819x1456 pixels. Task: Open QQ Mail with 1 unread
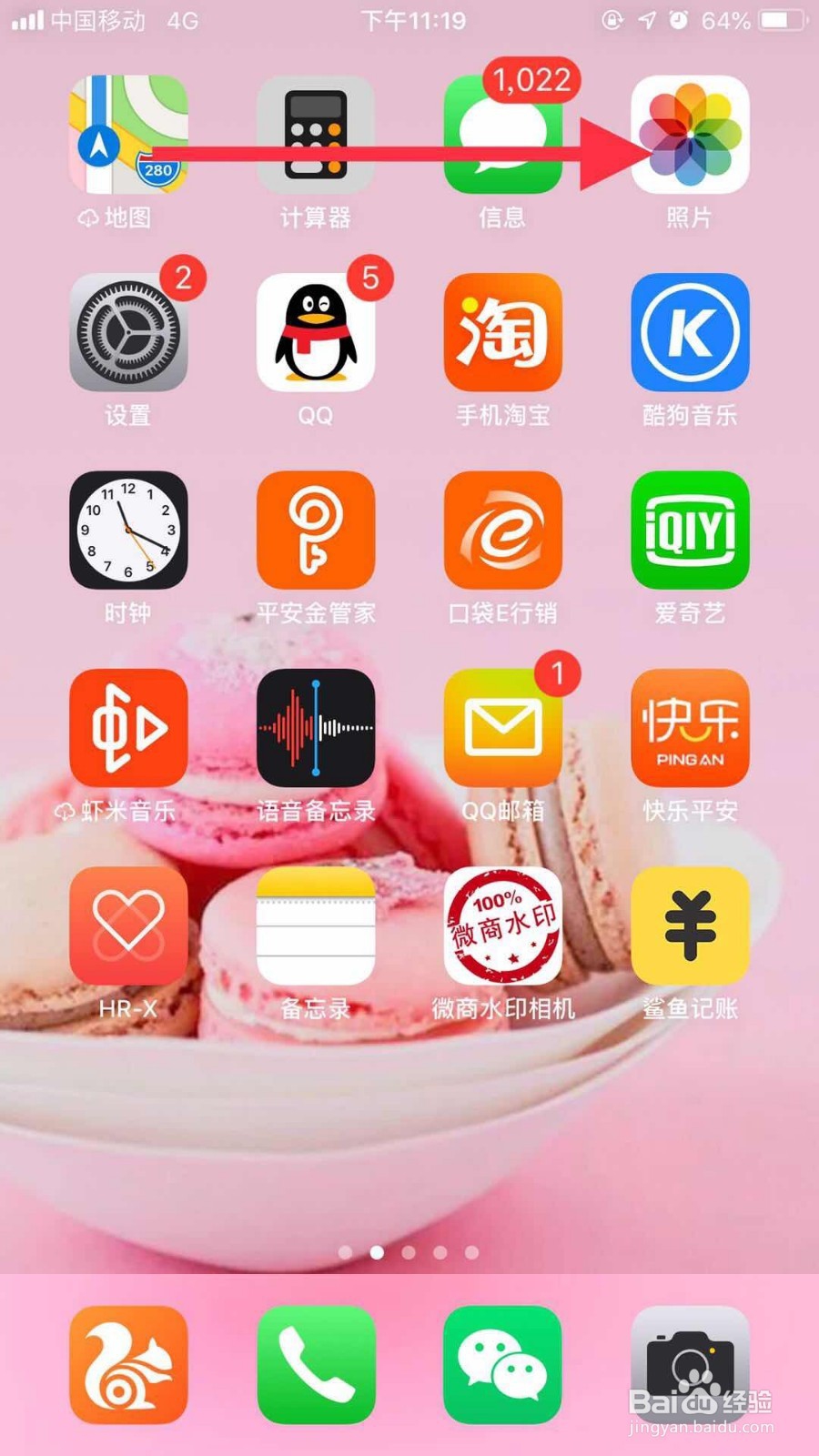tap(502, 728)
